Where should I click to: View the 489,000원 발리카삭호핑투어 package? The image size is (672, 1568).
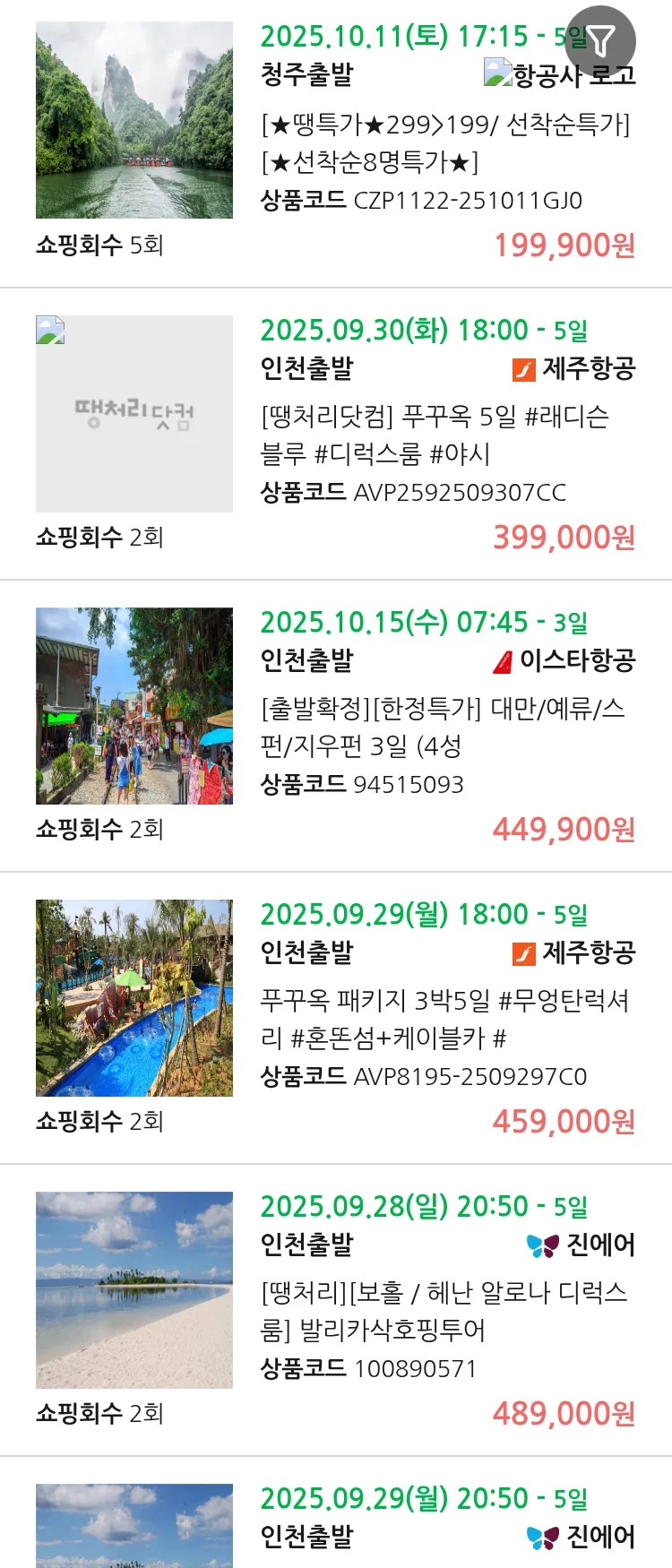click(445, 1311)
